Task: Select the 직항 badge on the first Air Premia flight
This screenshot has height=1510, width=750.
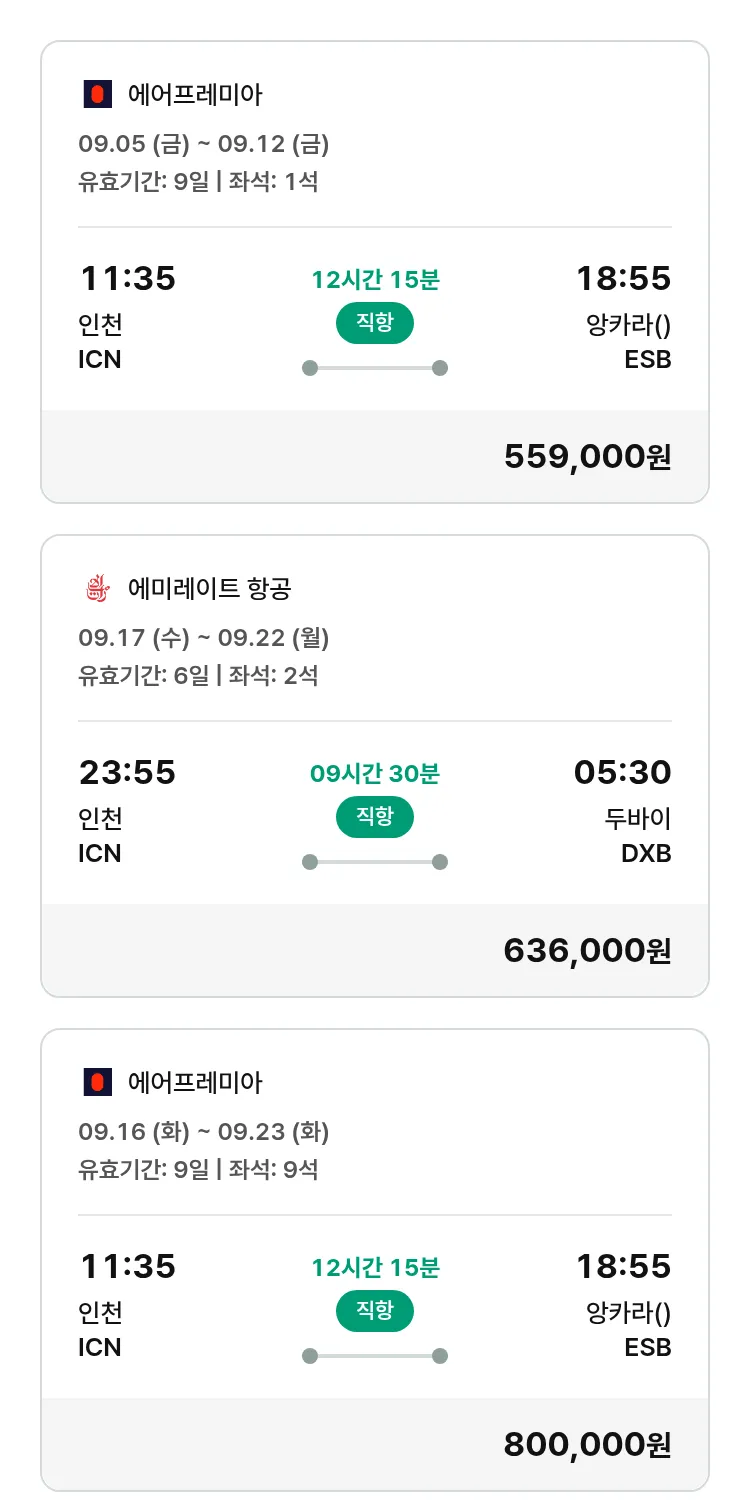Action: pos(374,324)
